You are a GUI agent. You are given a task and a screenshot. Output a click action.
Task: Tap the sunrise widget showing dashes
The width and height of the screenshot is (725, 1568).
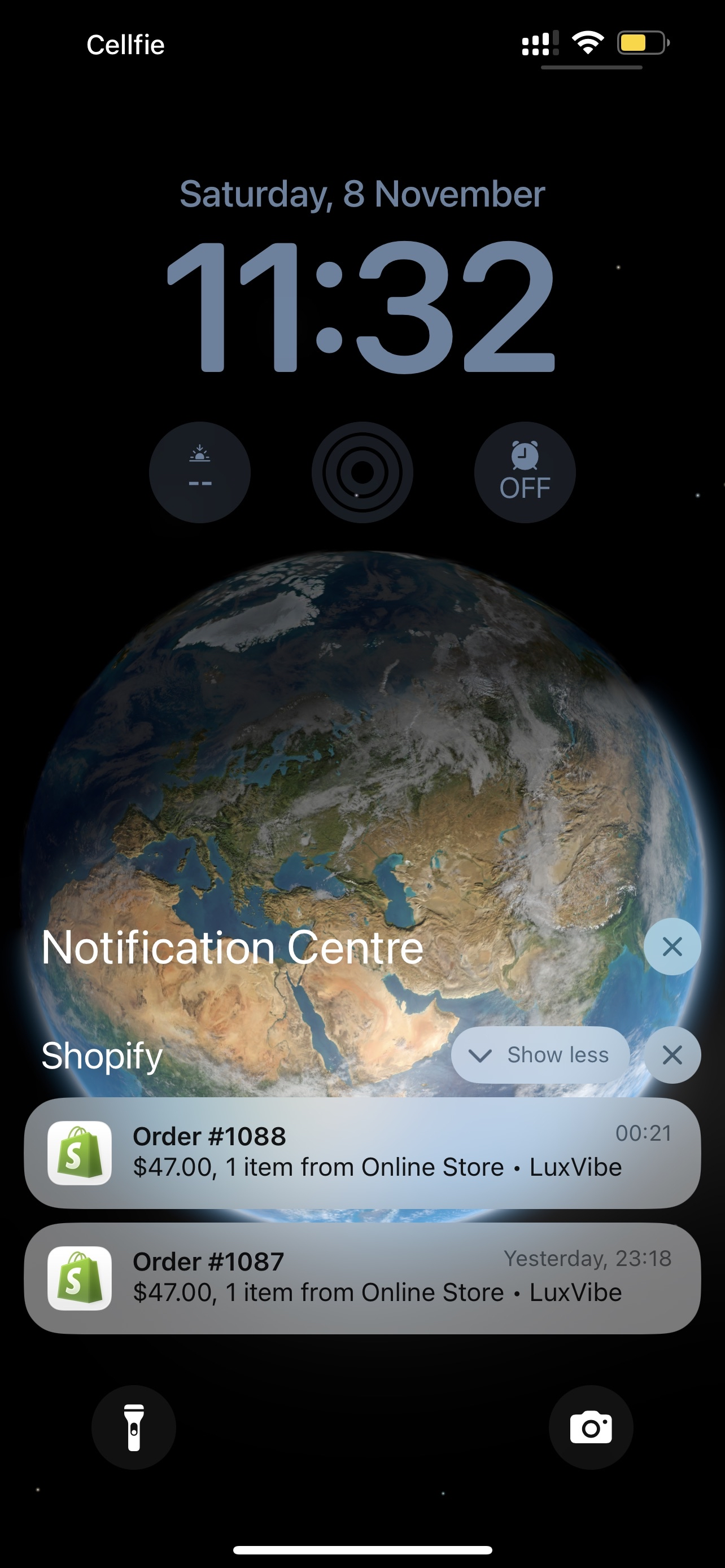200,472
